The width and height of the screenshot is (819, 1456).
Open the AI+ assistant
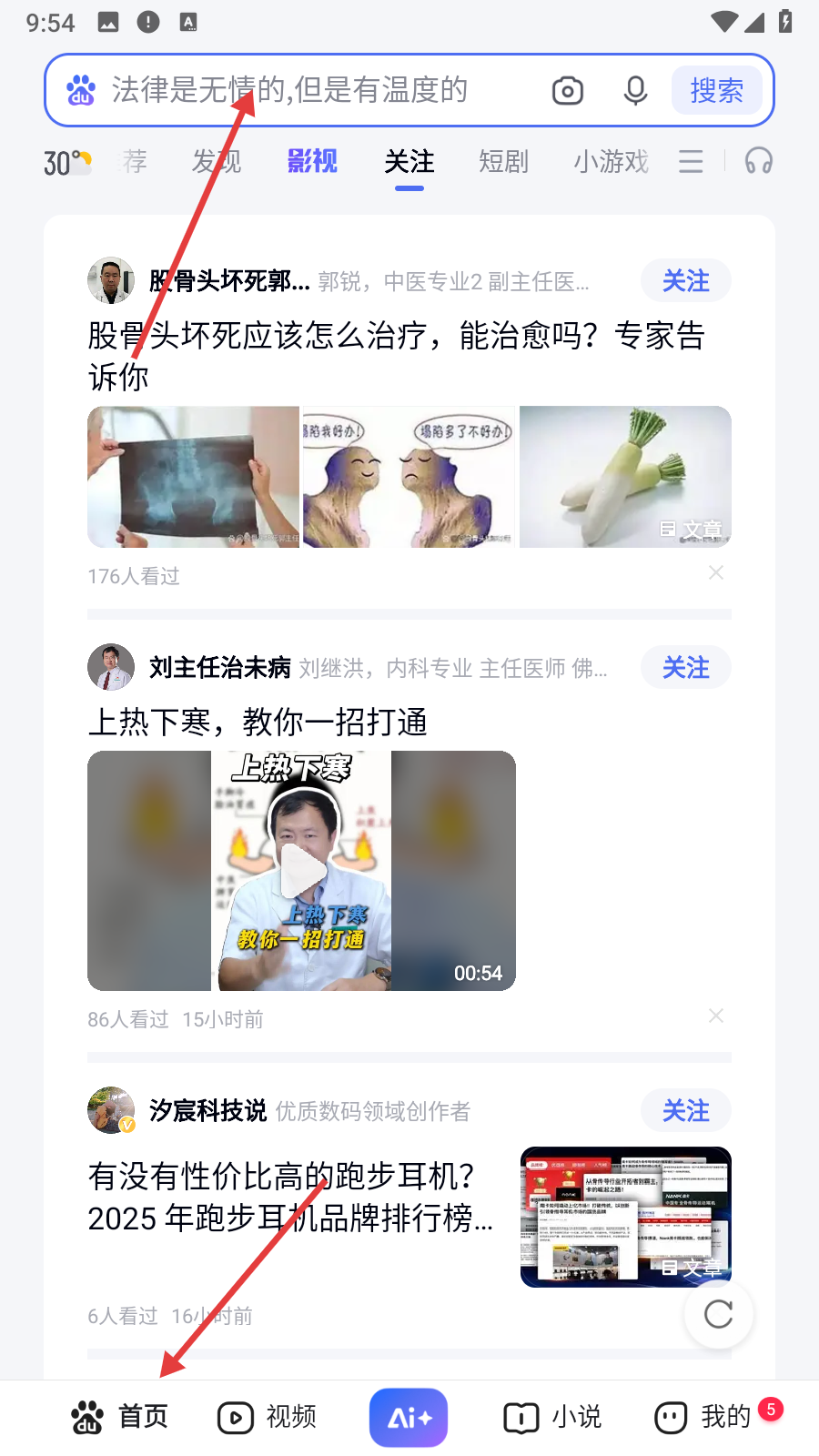pos(409,1417)
